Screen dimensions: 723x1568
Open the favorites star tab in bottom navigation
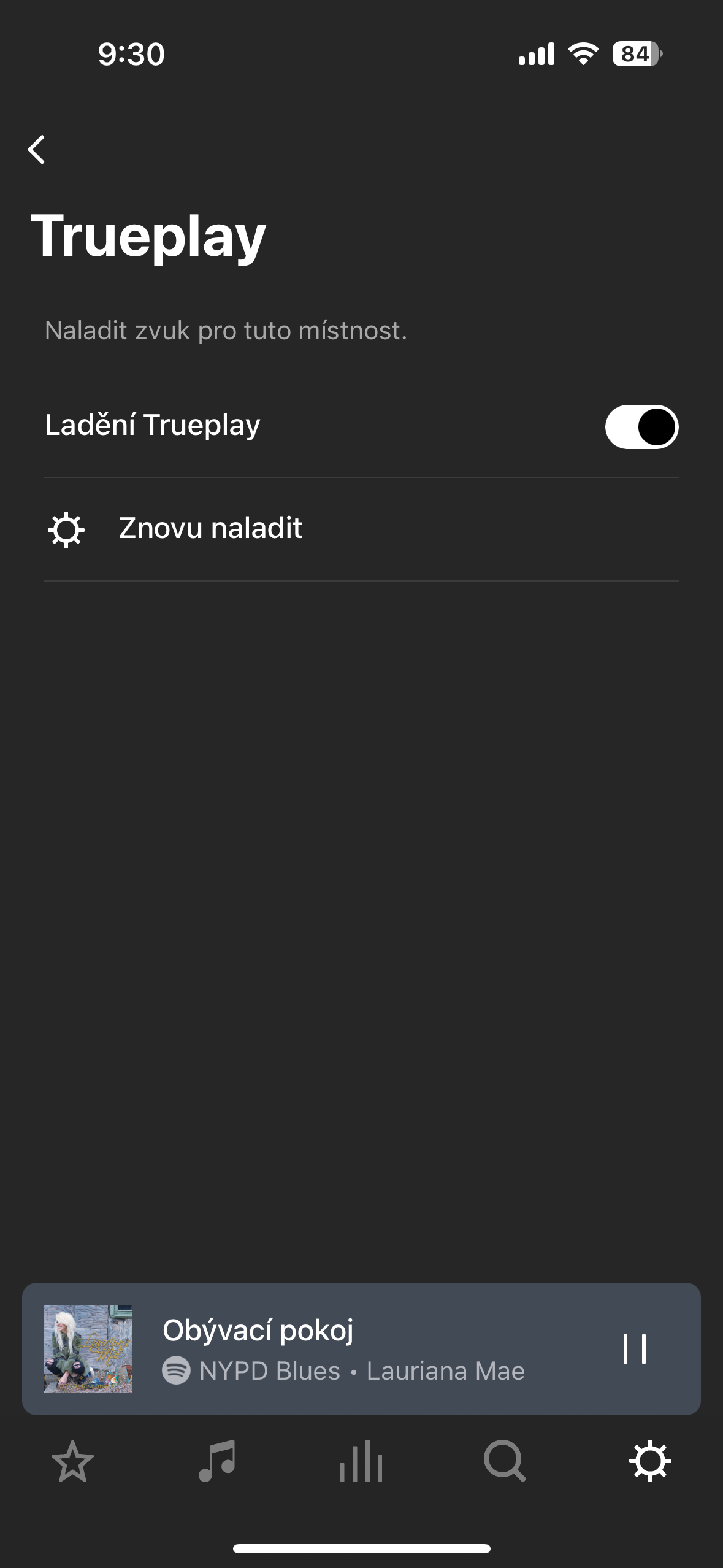click(72, 1461)
